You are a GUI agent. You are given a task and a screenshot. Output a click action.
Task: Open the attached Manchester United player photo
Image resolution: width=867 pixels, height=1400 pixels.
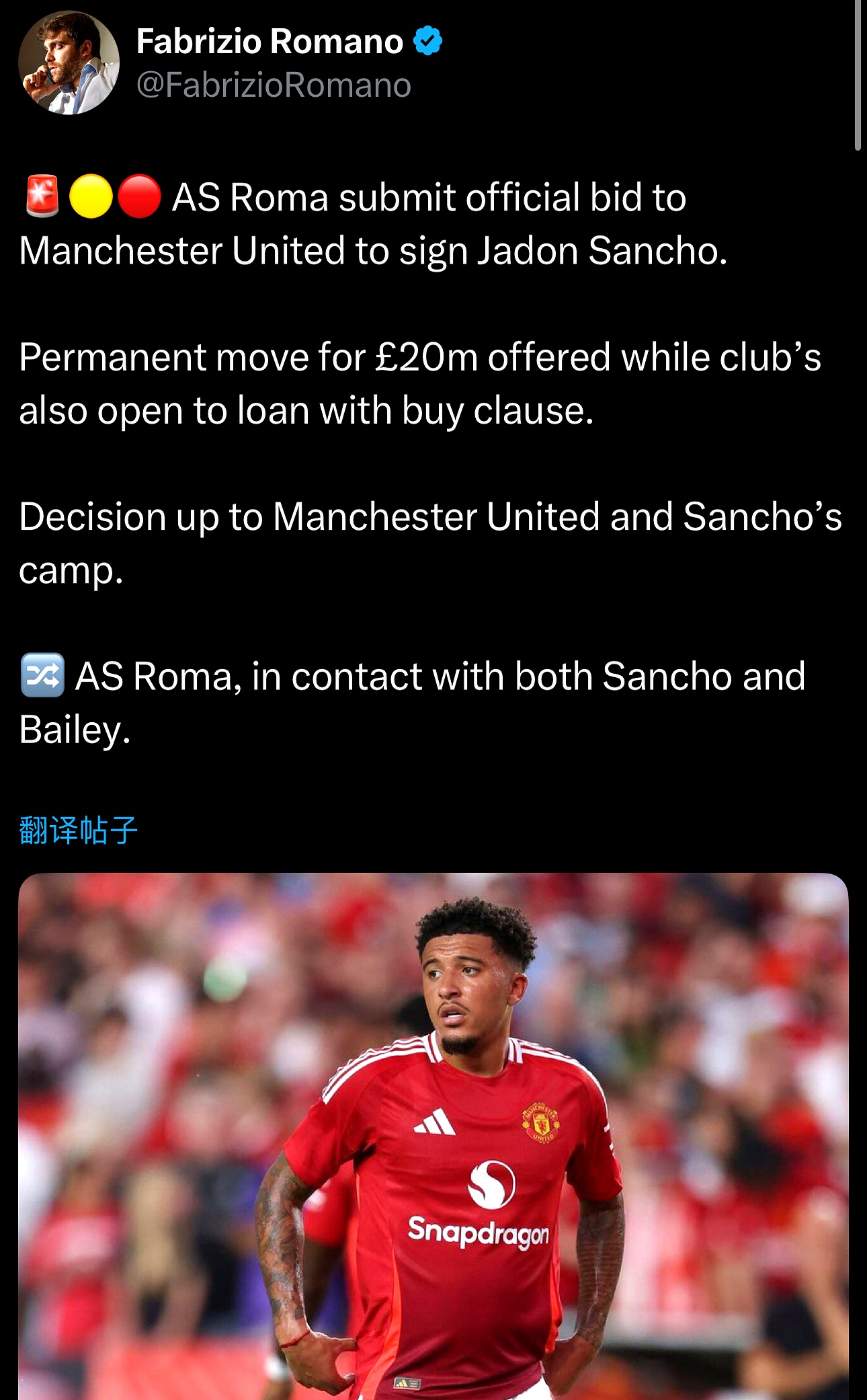click(433, 1135)
